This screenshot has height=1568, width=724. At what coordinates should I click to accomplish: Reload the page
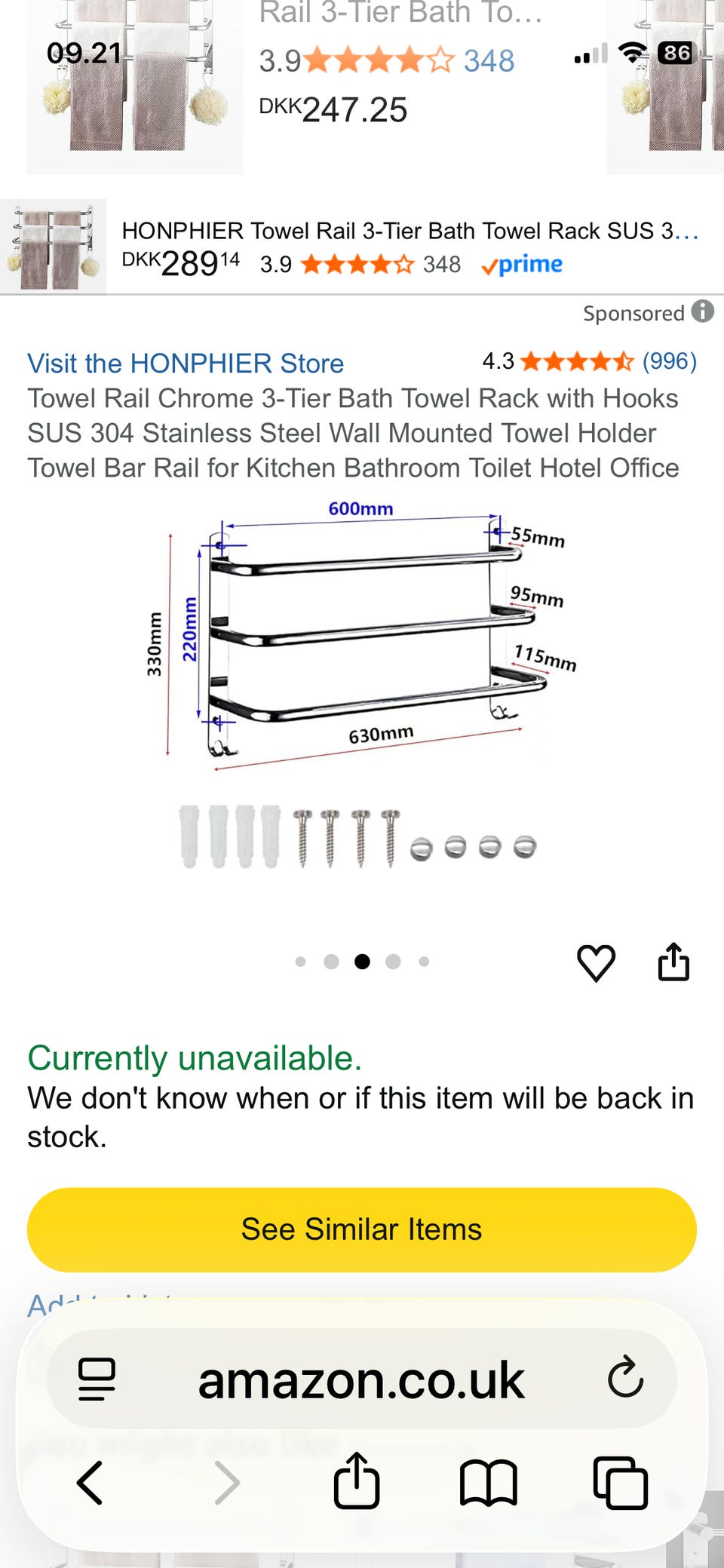tap(625, 1378)
